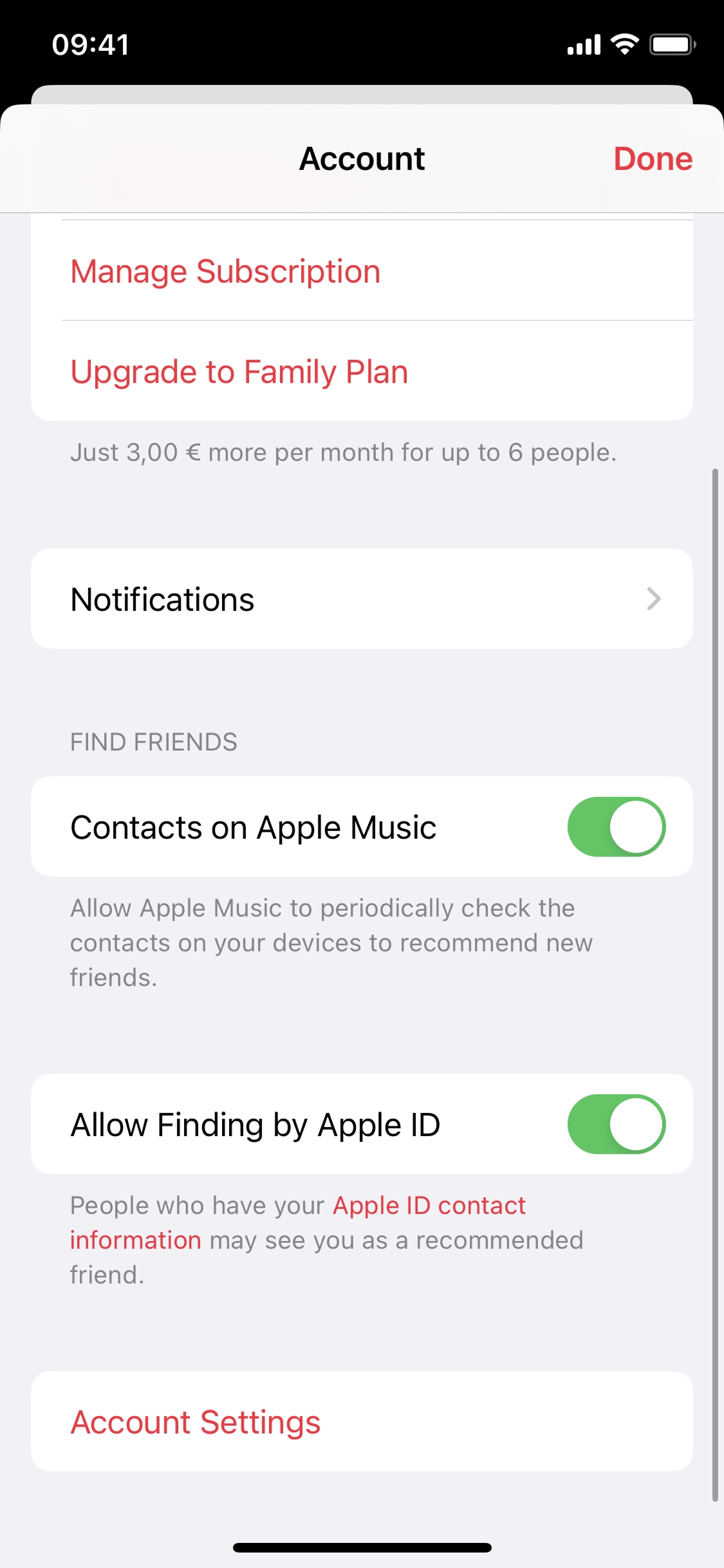The width and height of the screenshot is (724, 1568).
Task: Disable Contacts on Apple Music
Action: coord(616,827)
